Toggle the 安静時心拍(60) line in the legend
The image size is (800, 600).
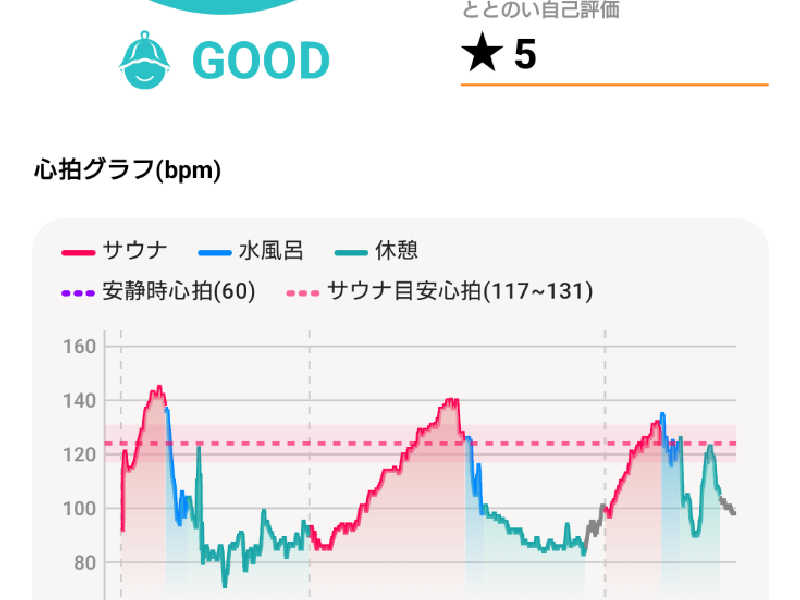(159, 292)
